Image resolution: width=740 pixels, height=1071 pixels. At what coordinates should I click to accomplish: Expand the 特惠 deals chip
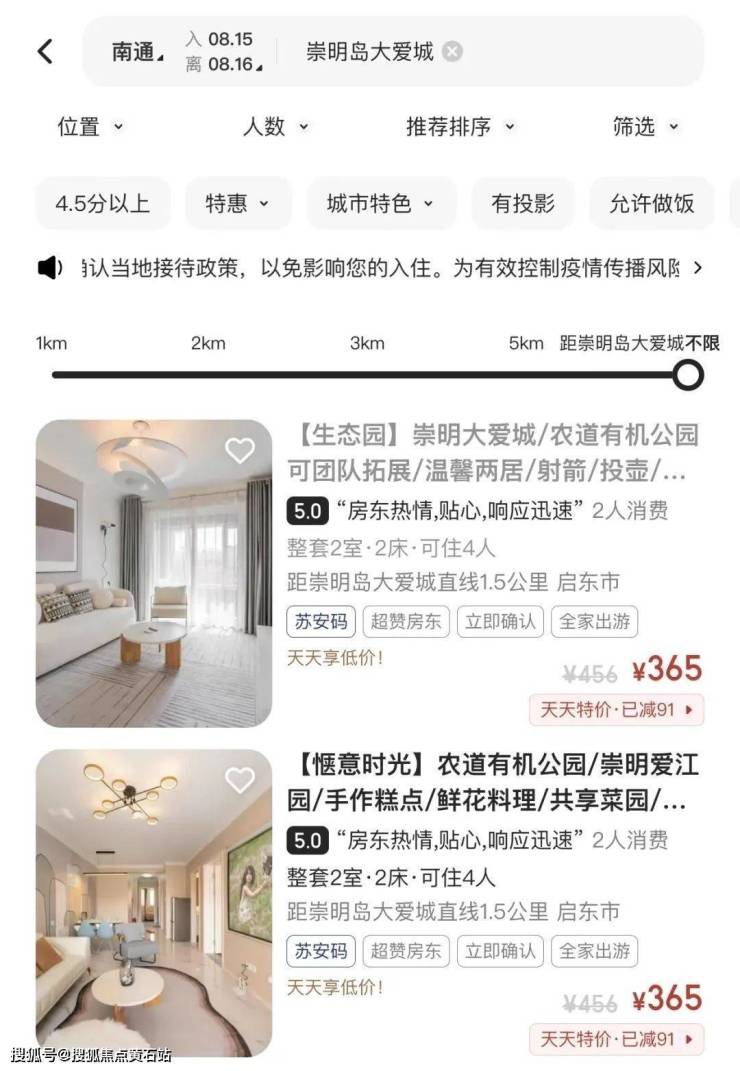(237, 204)
